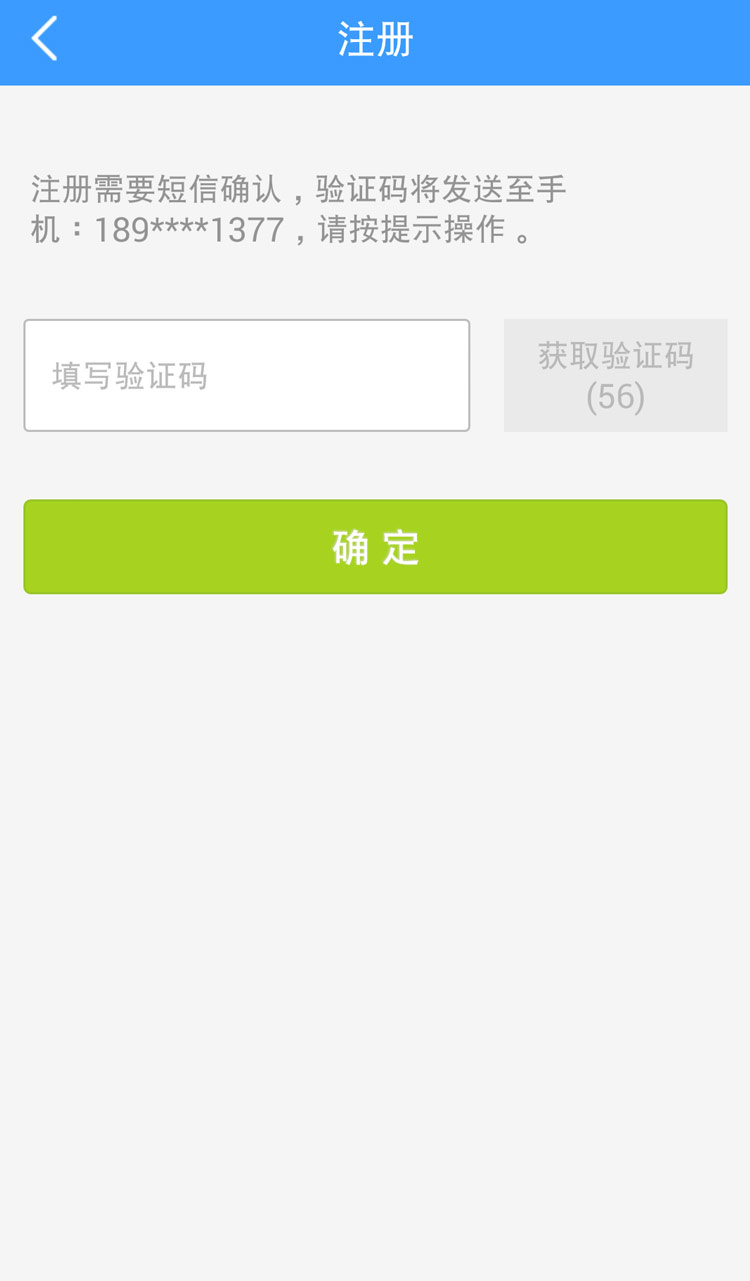Go back using the top-left arrow
Screen dimensions: 750x1281
(44, 40)
